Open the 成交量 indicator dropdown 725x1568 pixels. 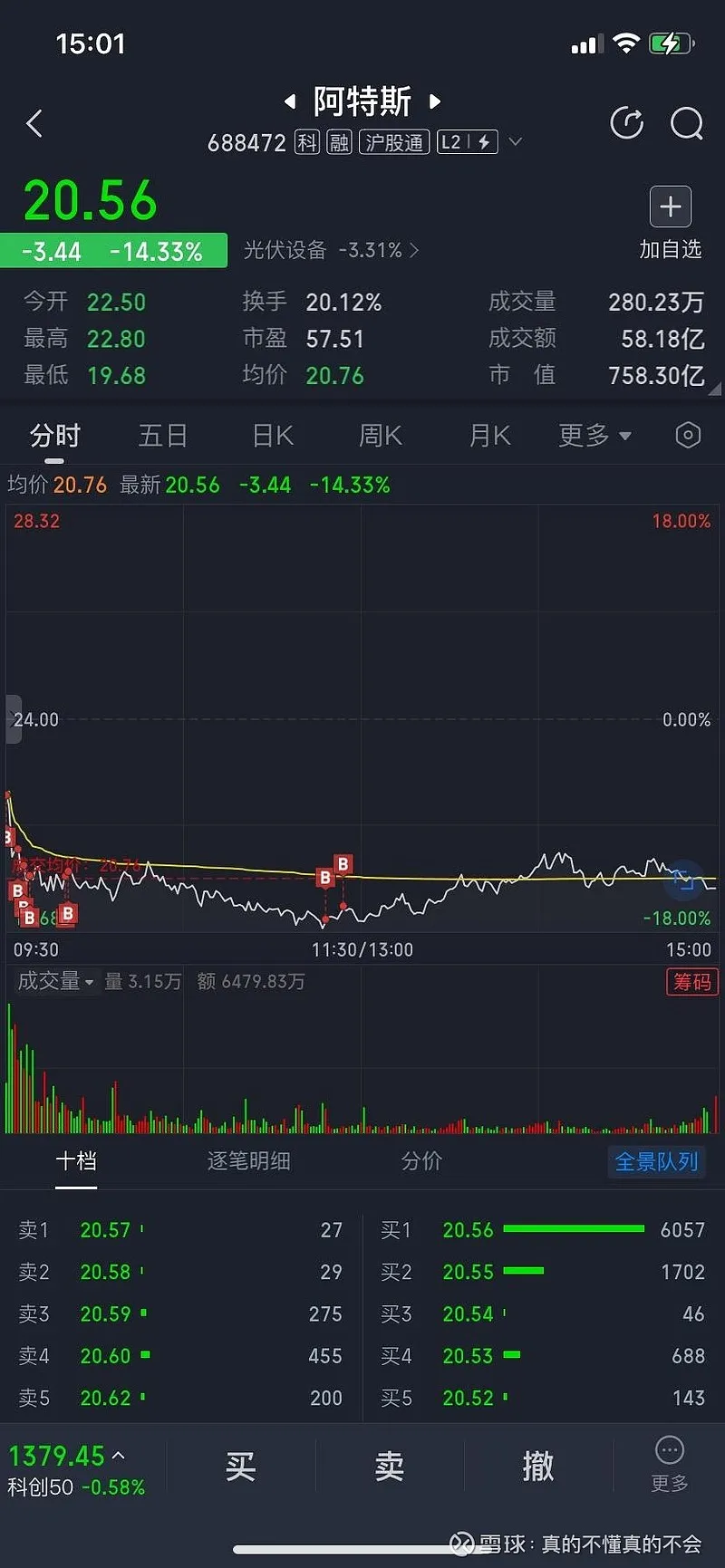[56, 981]
